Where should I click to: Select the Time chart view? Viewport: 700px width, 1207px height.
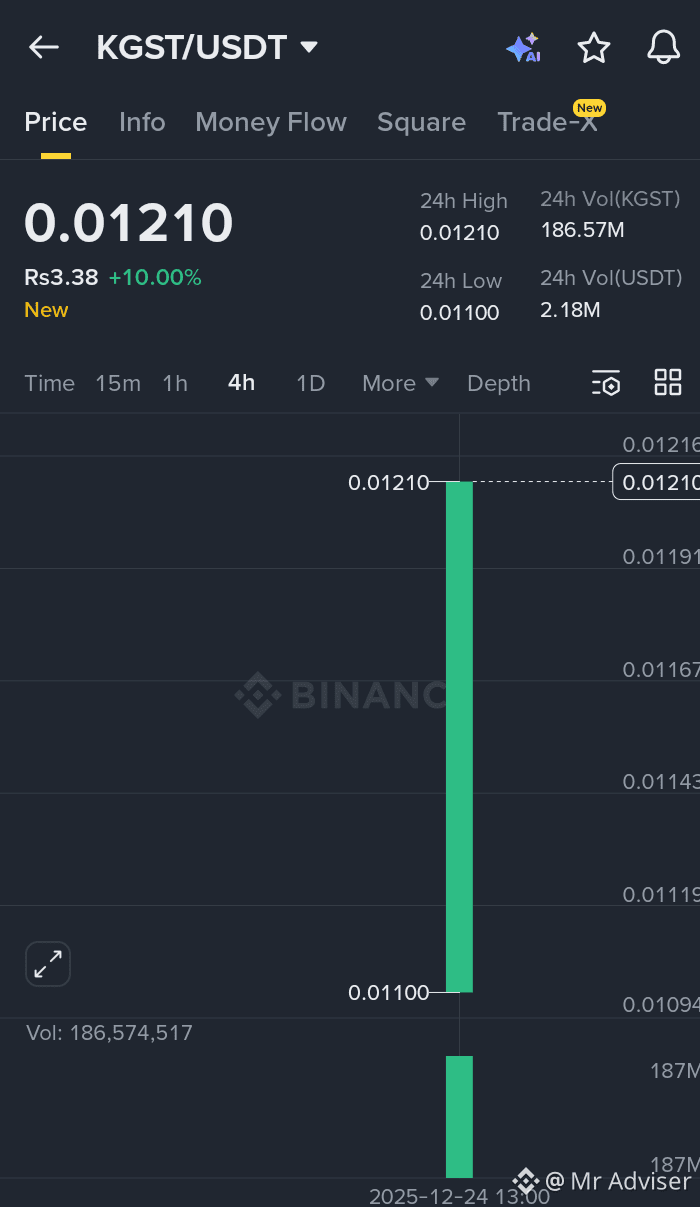(x=50, y=383)
